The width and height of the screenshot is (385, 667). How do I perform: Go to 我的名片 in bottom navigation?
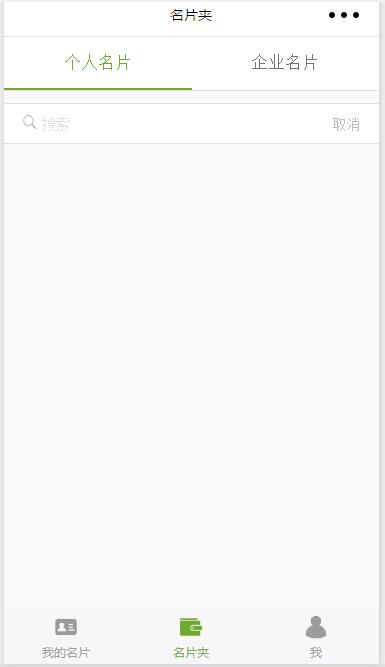tap(66, 637)
